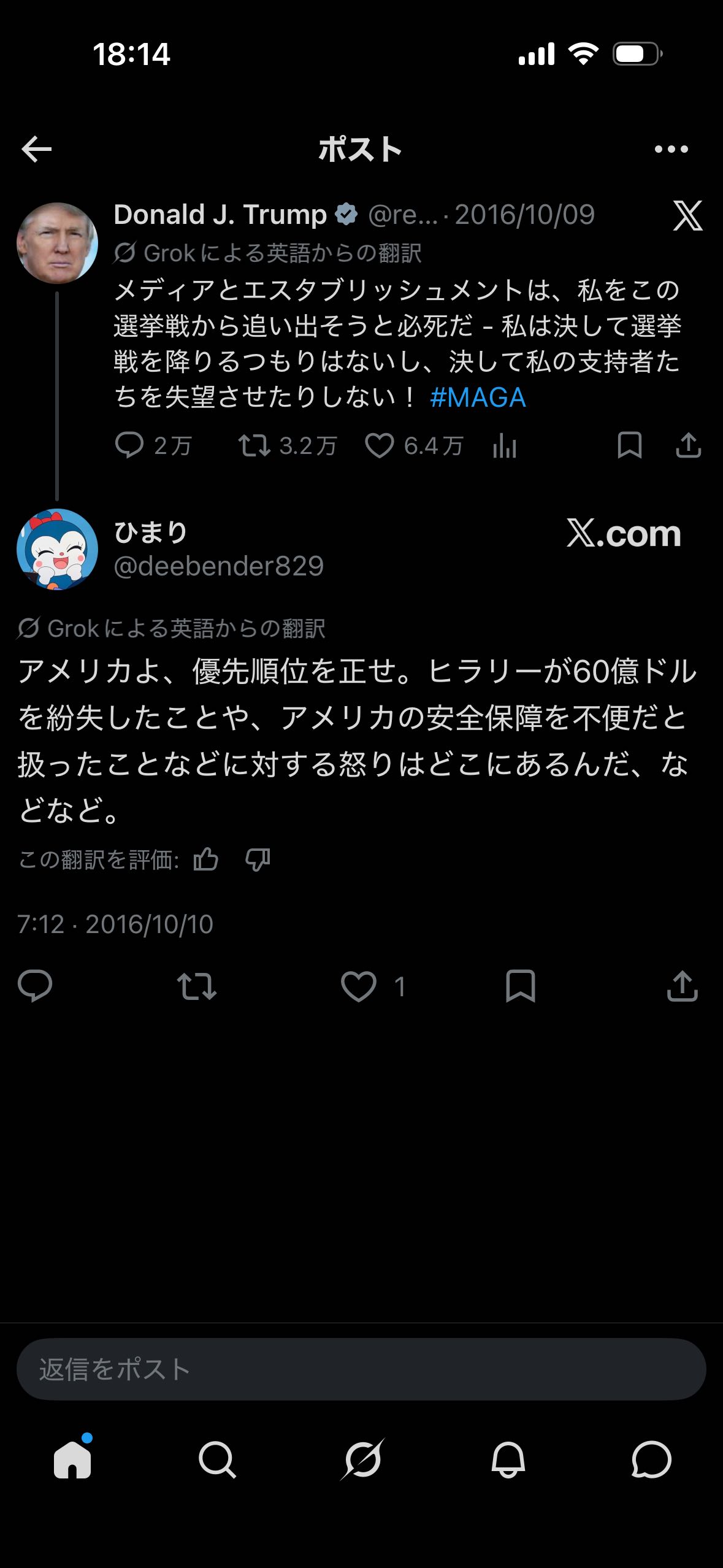723x1568 pixels.
Task: Bookmark Donald J. Trump's post
Action: click(629, 445)
